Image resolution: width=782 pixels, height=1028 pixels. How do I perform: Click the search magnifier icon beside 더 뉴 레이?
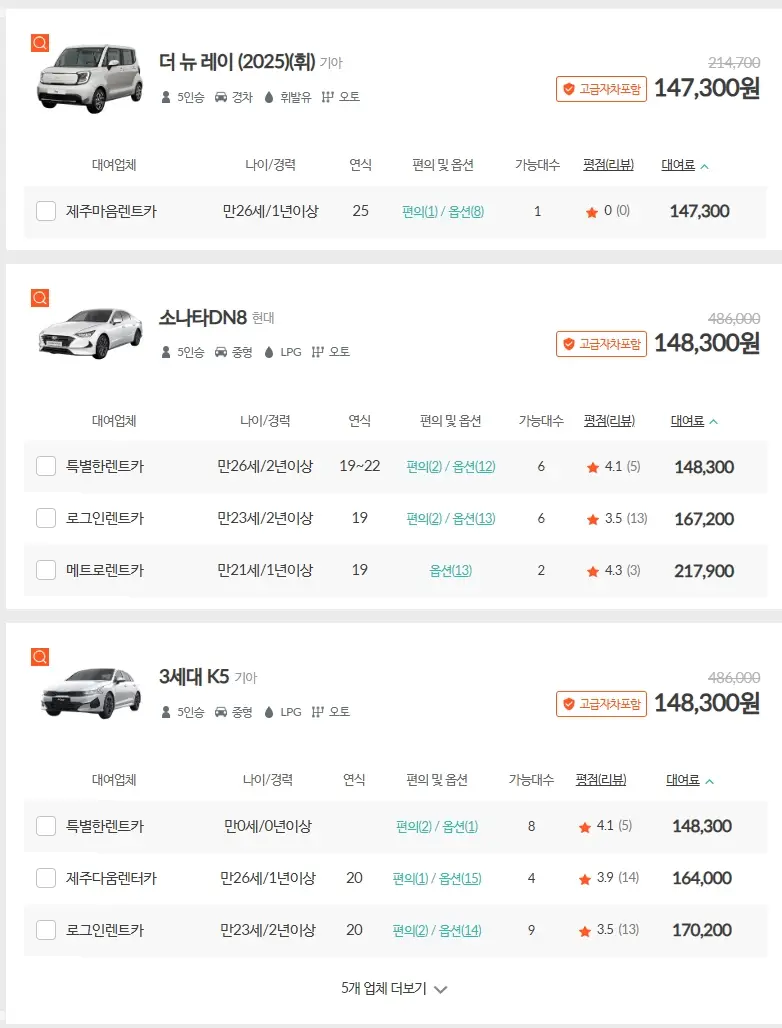coord(40,44)
